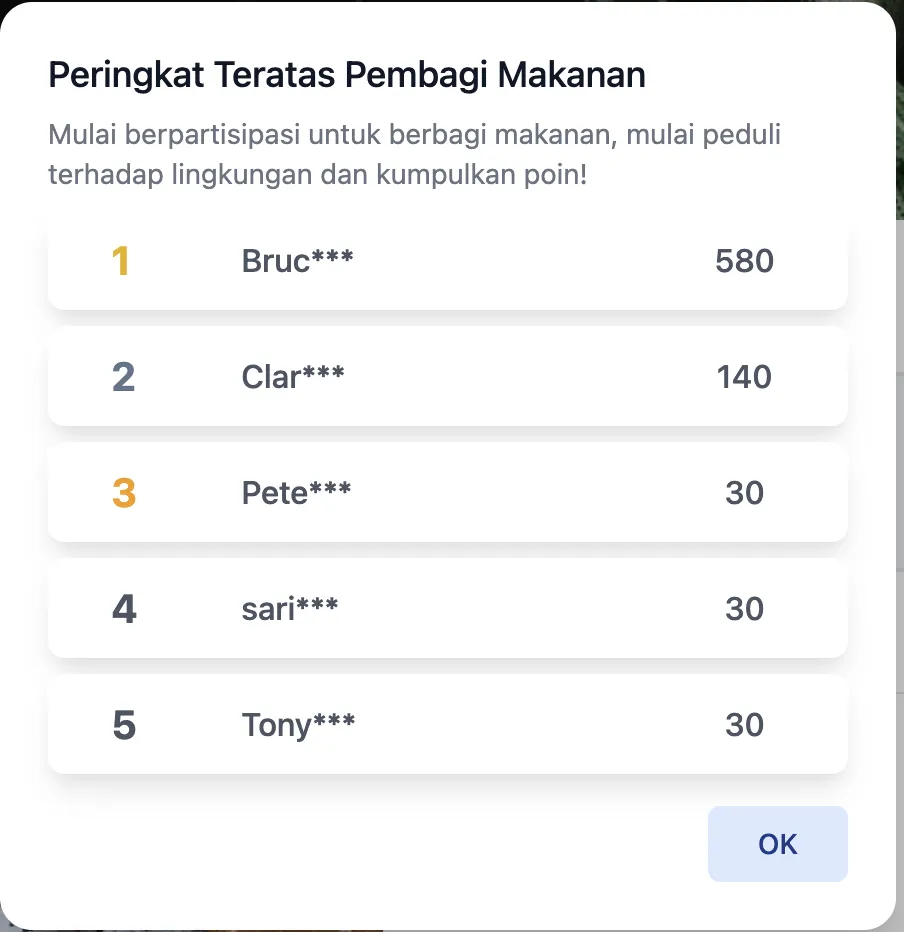This screenshot has height=932, width=904.
Task: Click Tony*** username label
Action: coord(297,725)
